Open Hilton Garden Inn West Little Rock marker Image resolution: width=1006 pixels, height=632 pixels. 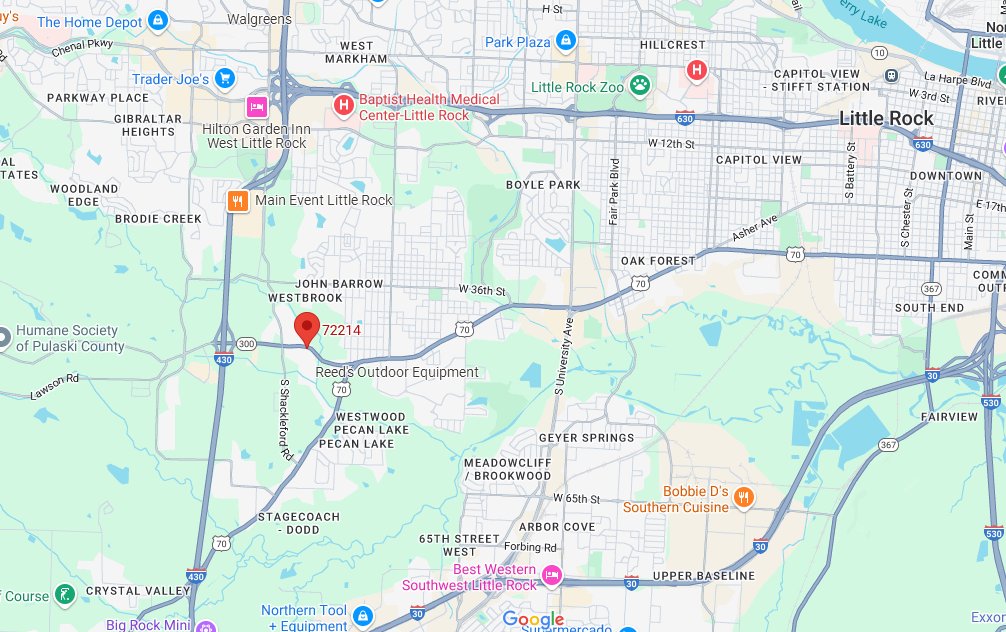(x=257, y=107)
